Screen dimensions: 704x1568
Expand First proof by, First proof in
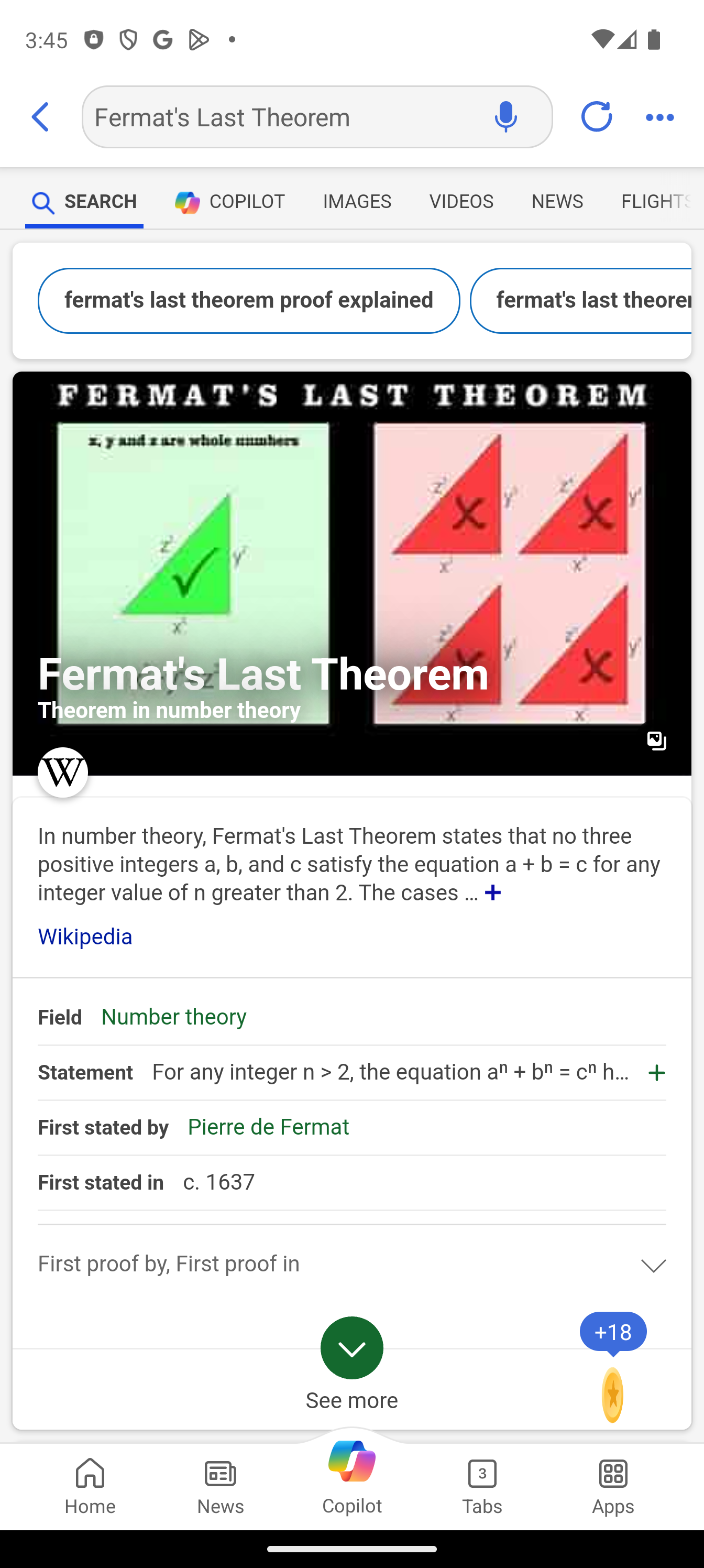coord(351,1264)
